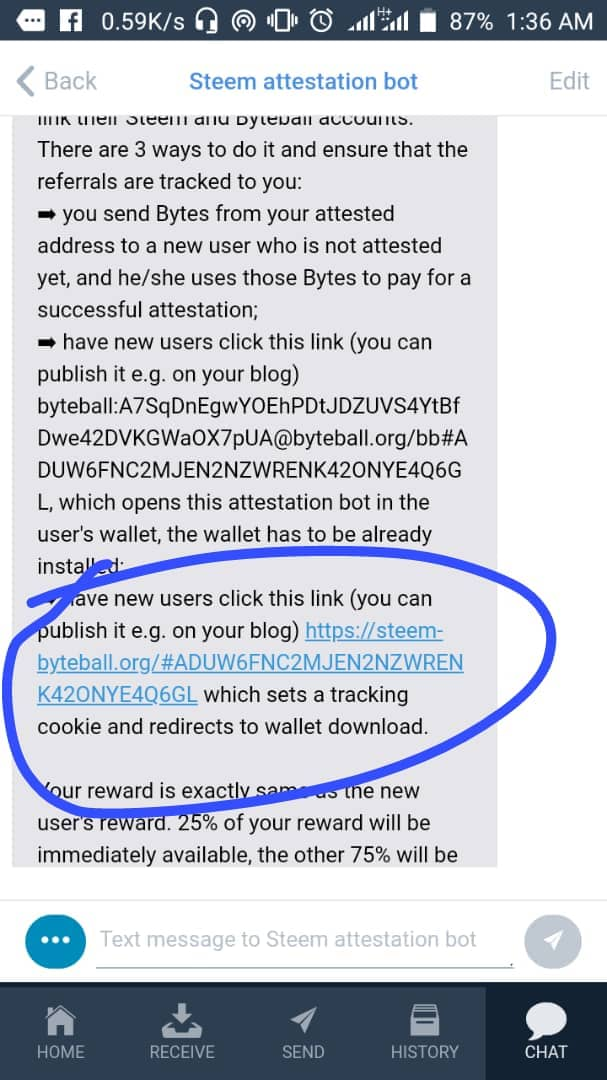Tap Edit in the top bar
Screen dimensions: 607x1080
(569, 81)
